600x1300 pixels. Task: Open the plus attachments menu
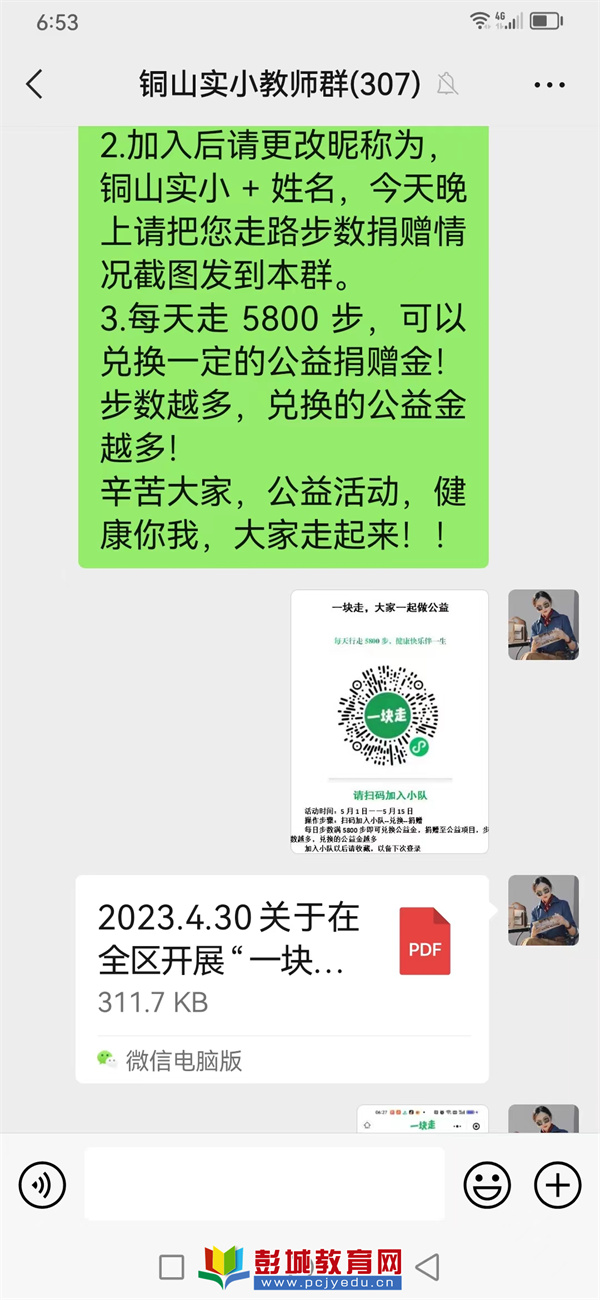tap(557, 1185)
